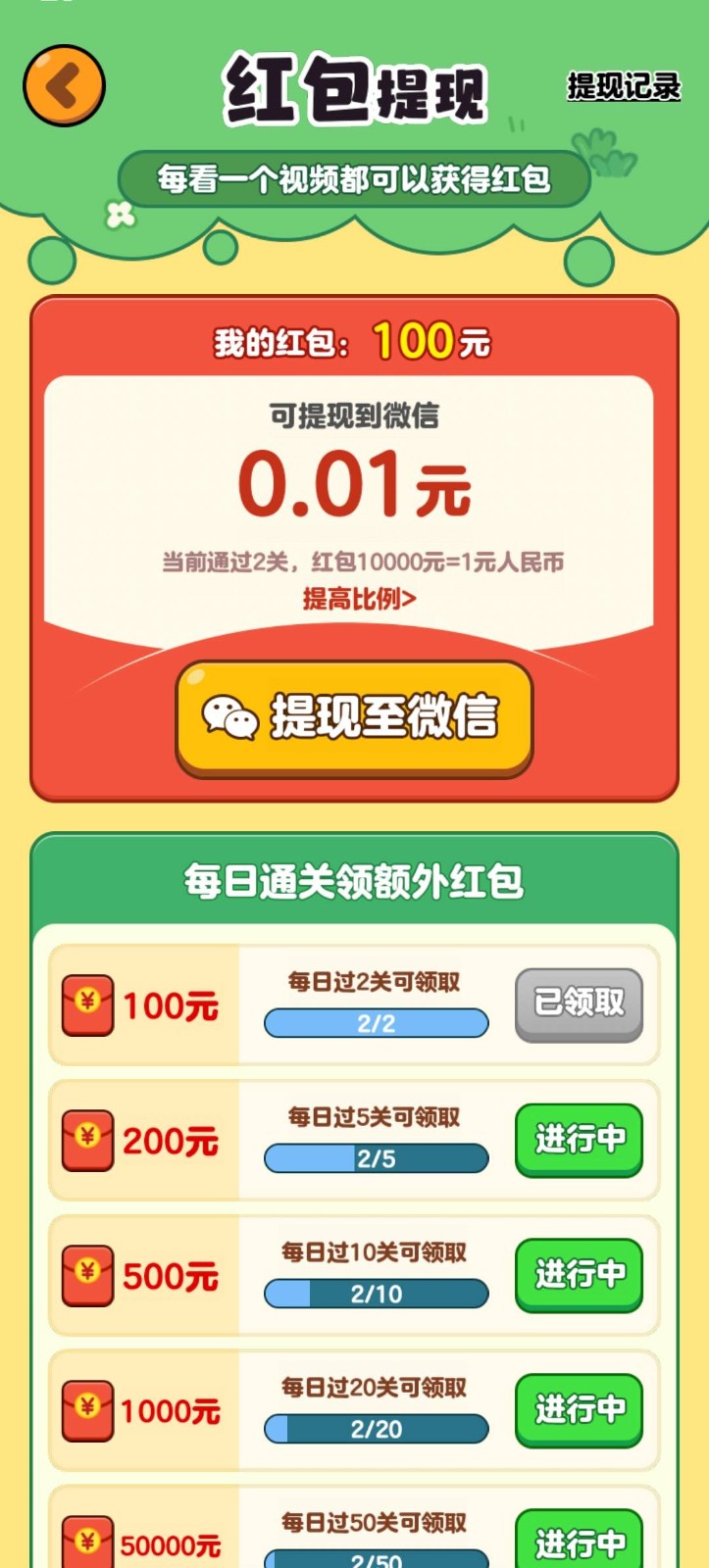Image resolution: width=709 pixels, height=1568 pixels.
Task: Tap 进行中 next to 50000元 reward
Action: click(x=579, y=1541)
